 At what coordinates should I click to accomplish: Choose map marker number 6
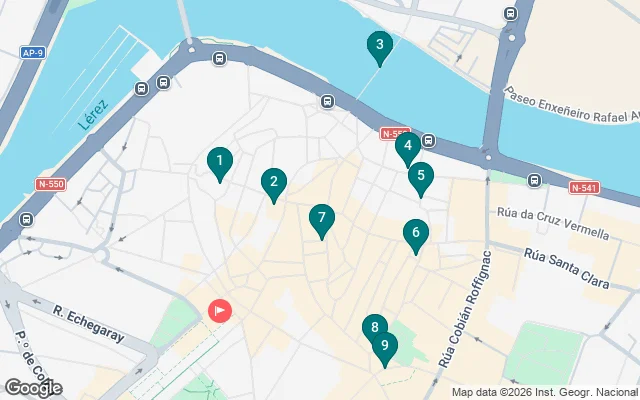tap(416, 233)
